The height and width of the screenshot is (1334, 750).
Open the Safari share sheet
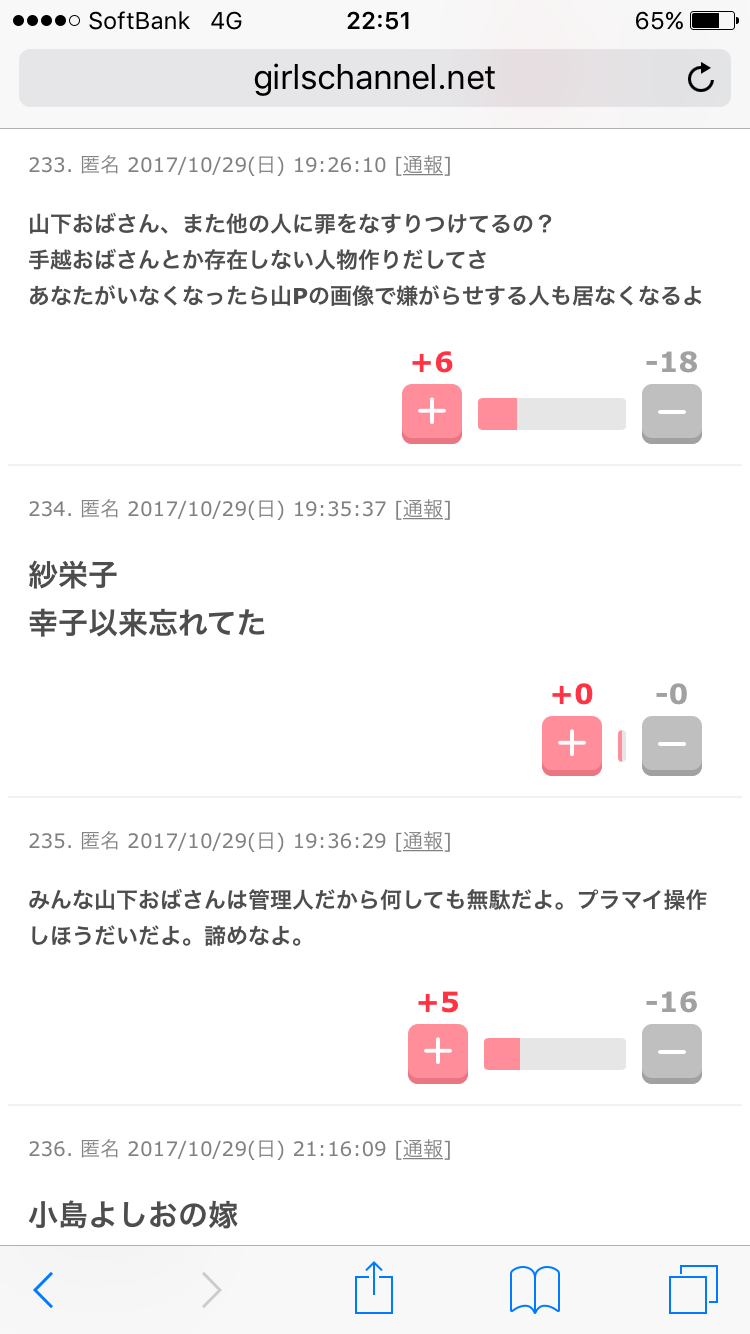[375, 1287]
